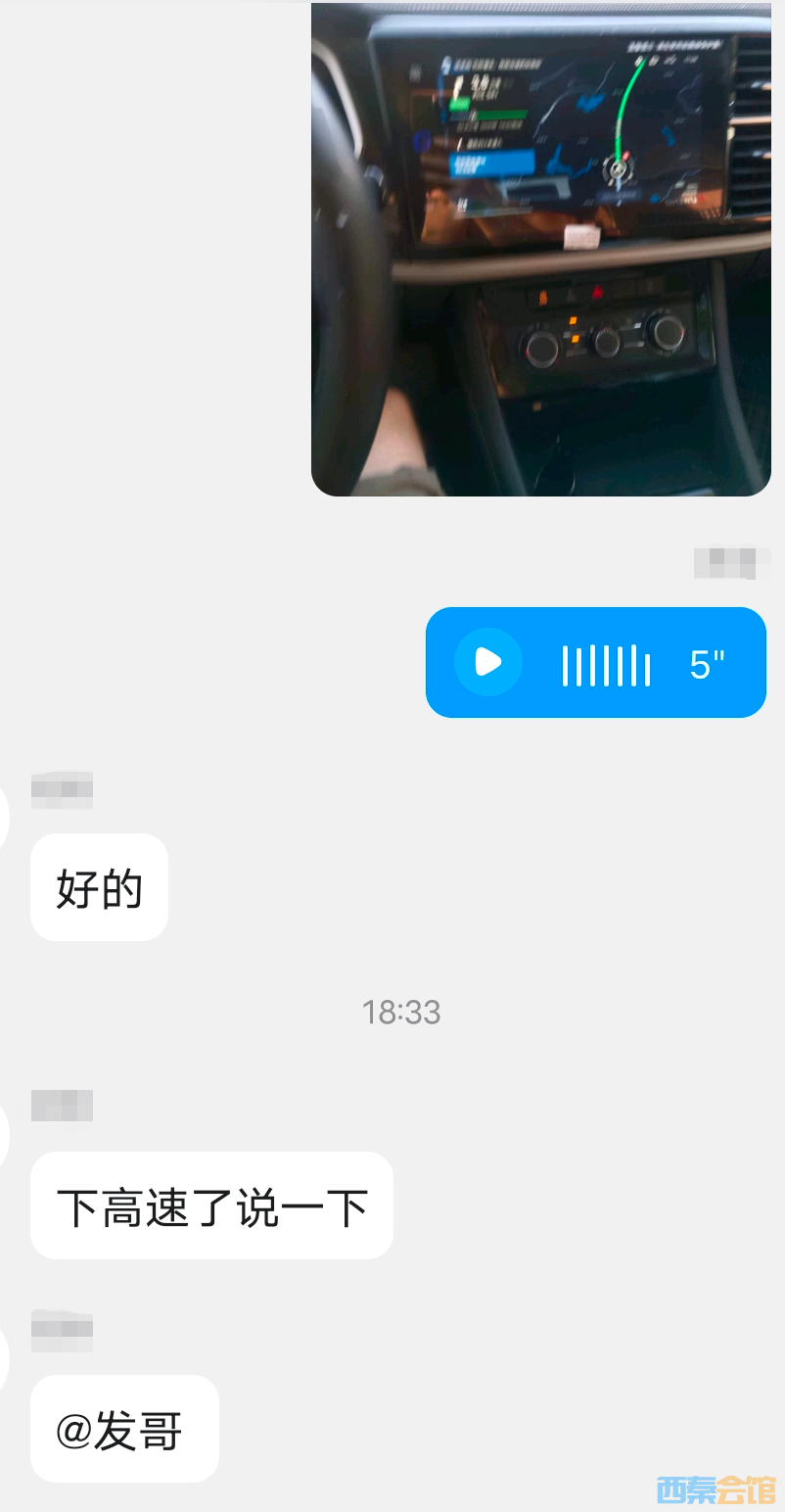Open the car dashboard photo message

click(x=540, y=250)
